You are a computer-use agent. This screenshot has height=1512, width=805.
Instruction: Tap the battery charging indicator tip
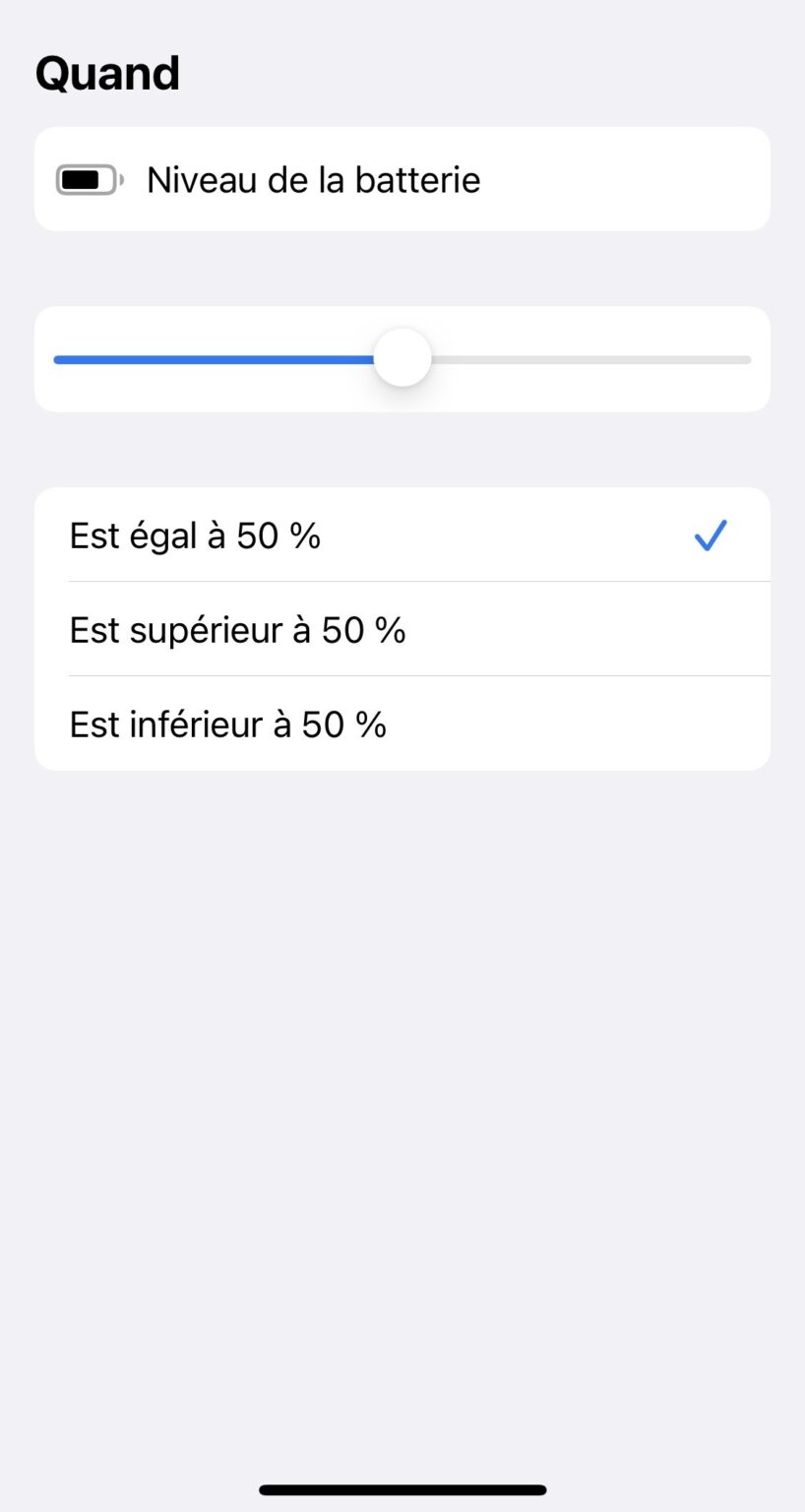(122, 179)
